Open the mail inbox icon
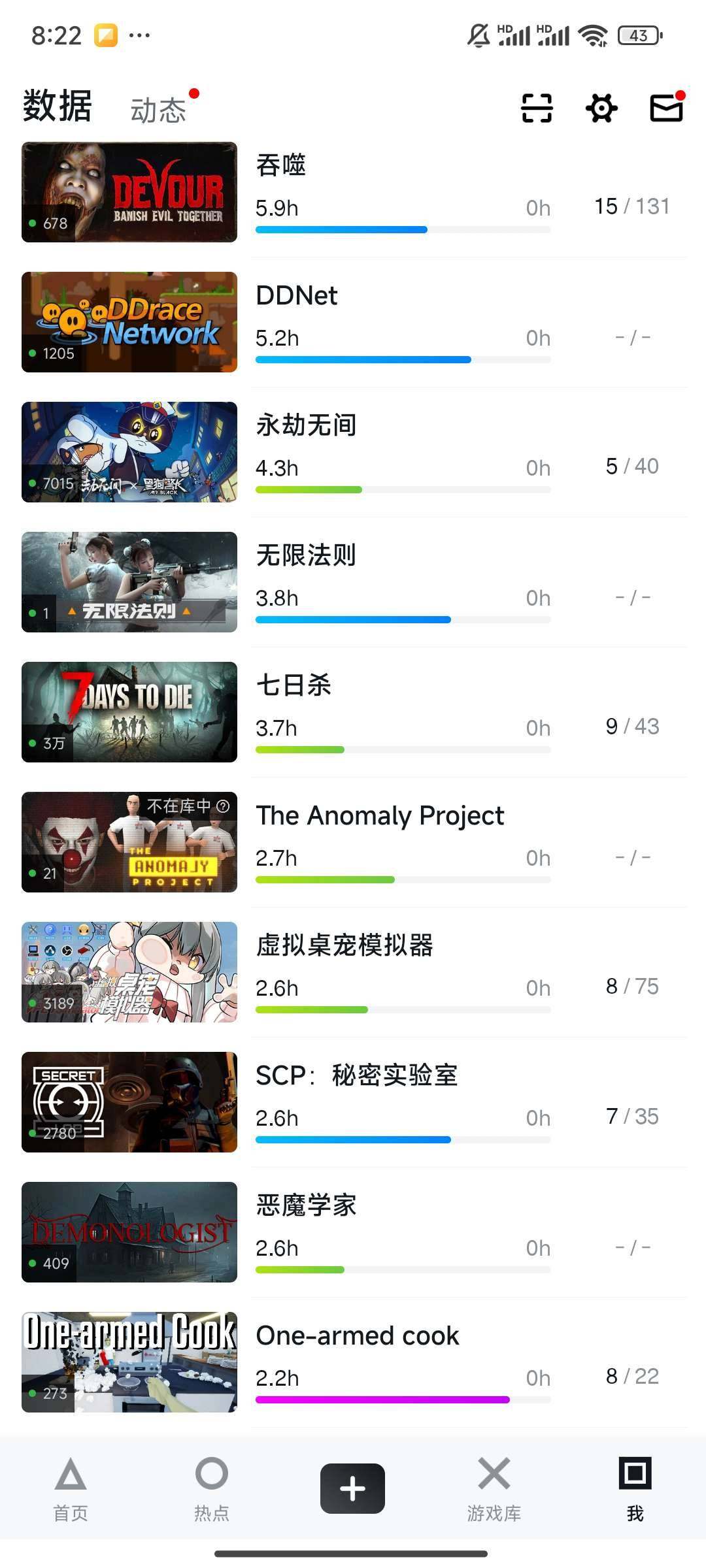 click(666, 108)
